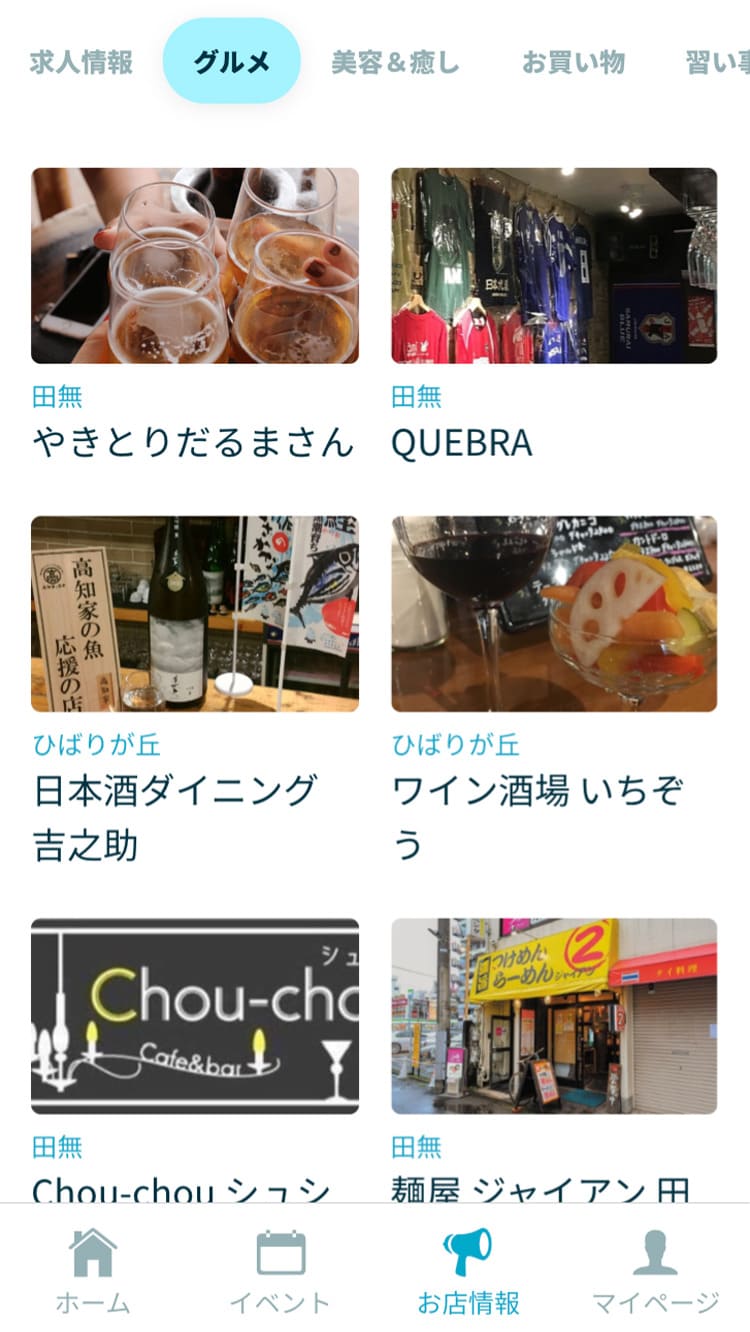This screenshot has height=1332, width=750.
Task: Open the マイページ tab
Action: pos(655,1272)
